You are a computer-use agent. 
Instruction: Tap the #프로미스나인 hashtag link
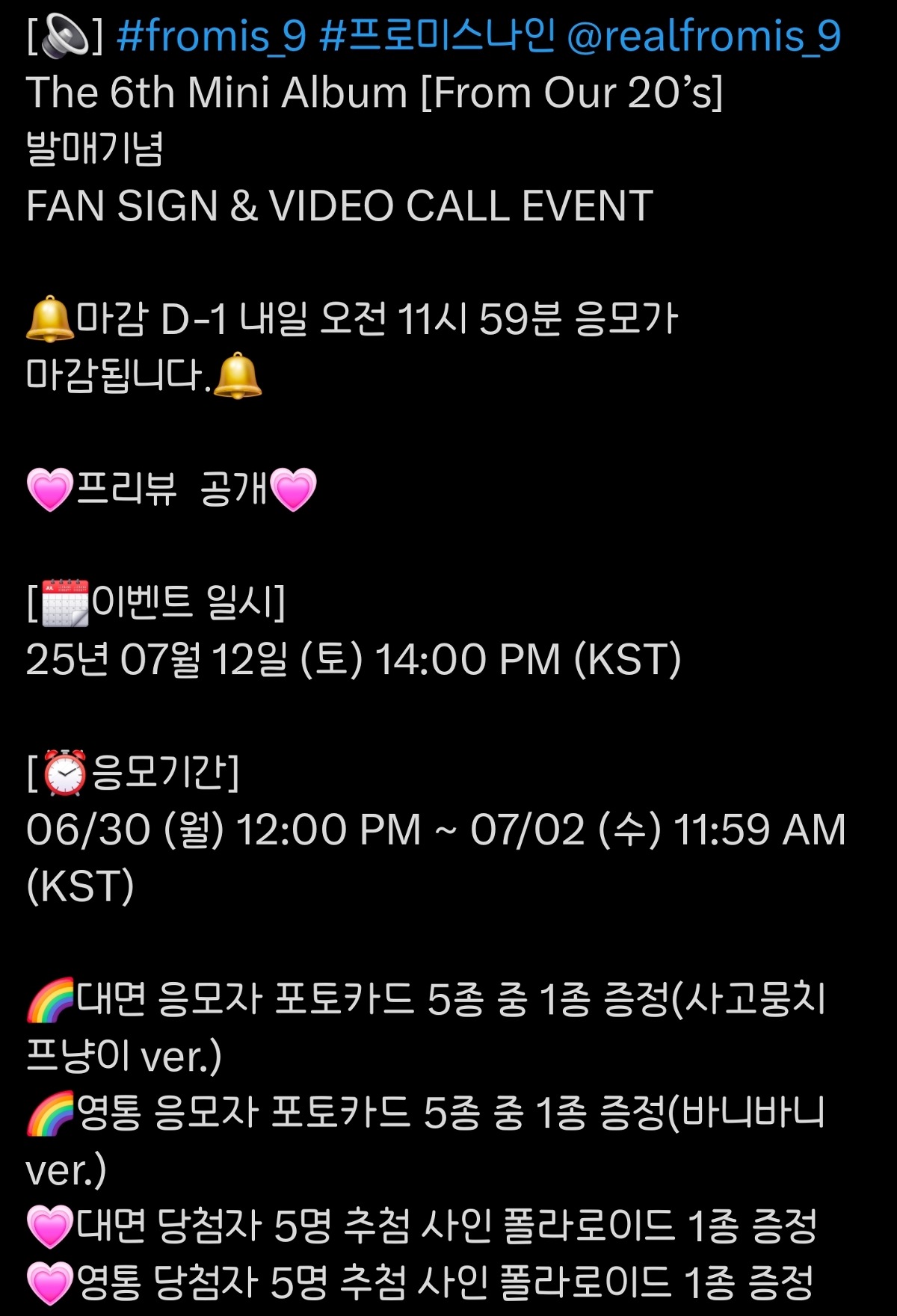[x=437, y=36]
